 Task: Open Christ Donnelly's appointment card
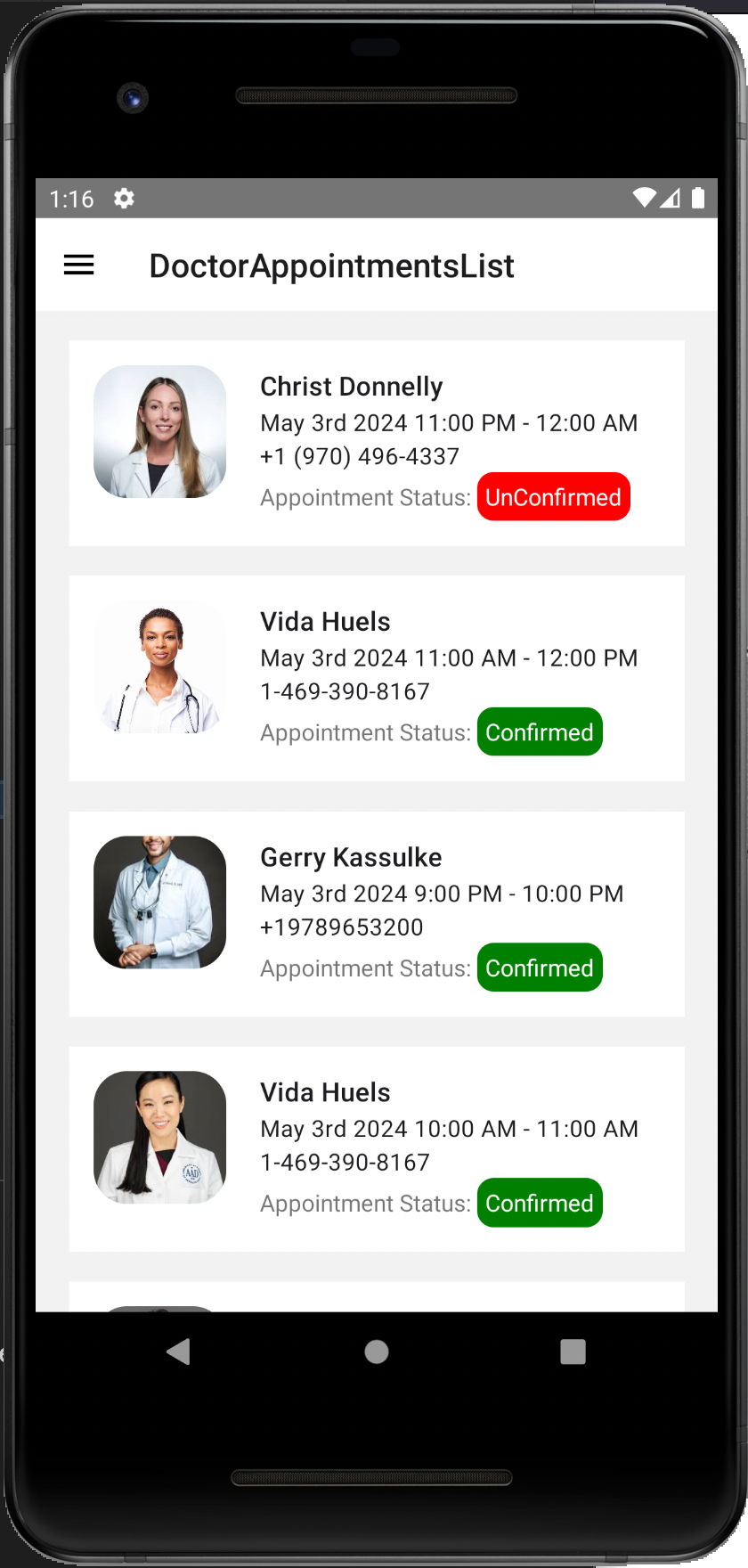(376, 443)
